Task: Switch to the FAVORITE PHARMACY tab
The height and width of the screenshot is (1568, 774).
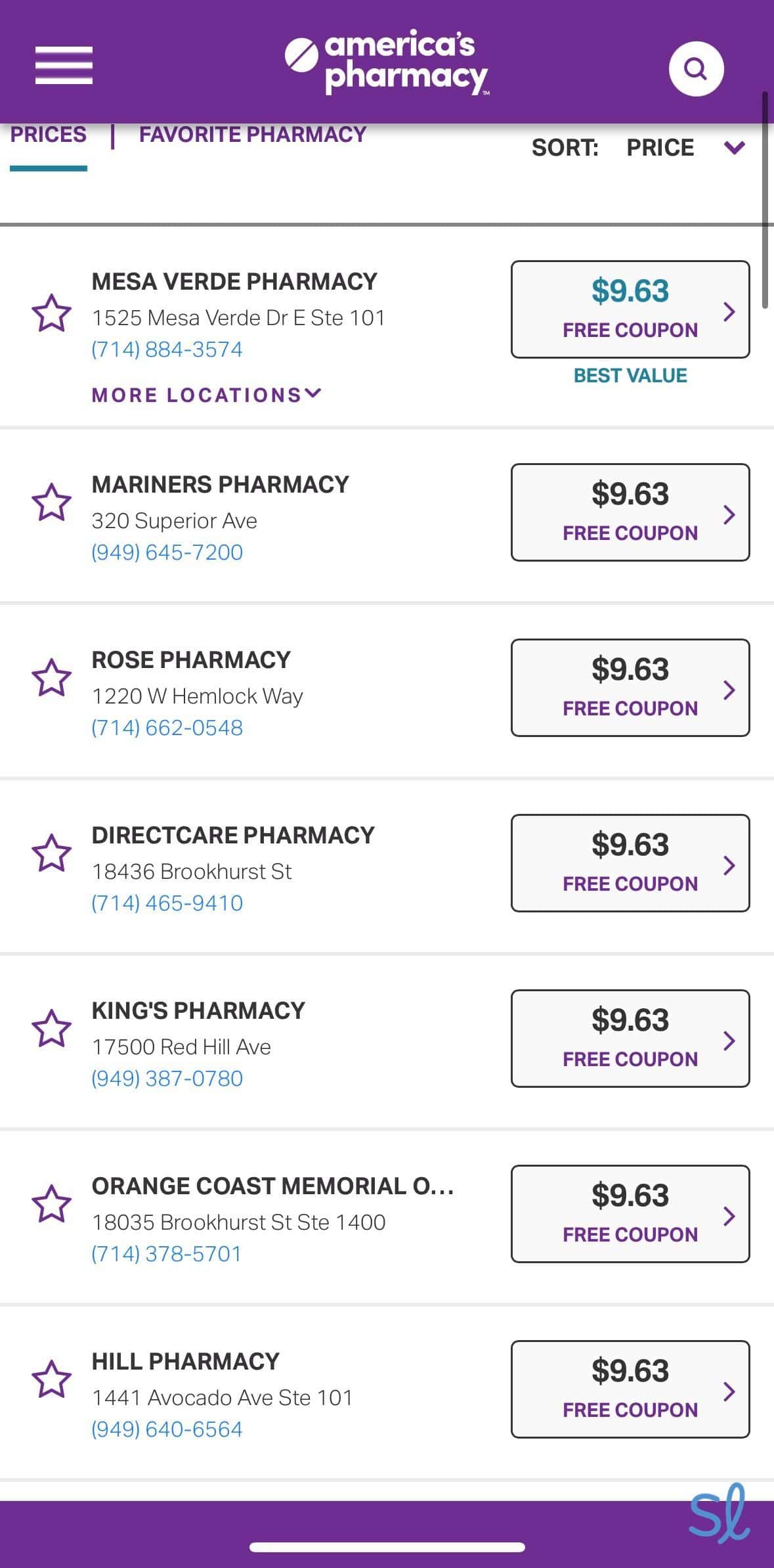Action: pyautogui.click(x=253, y=135)
